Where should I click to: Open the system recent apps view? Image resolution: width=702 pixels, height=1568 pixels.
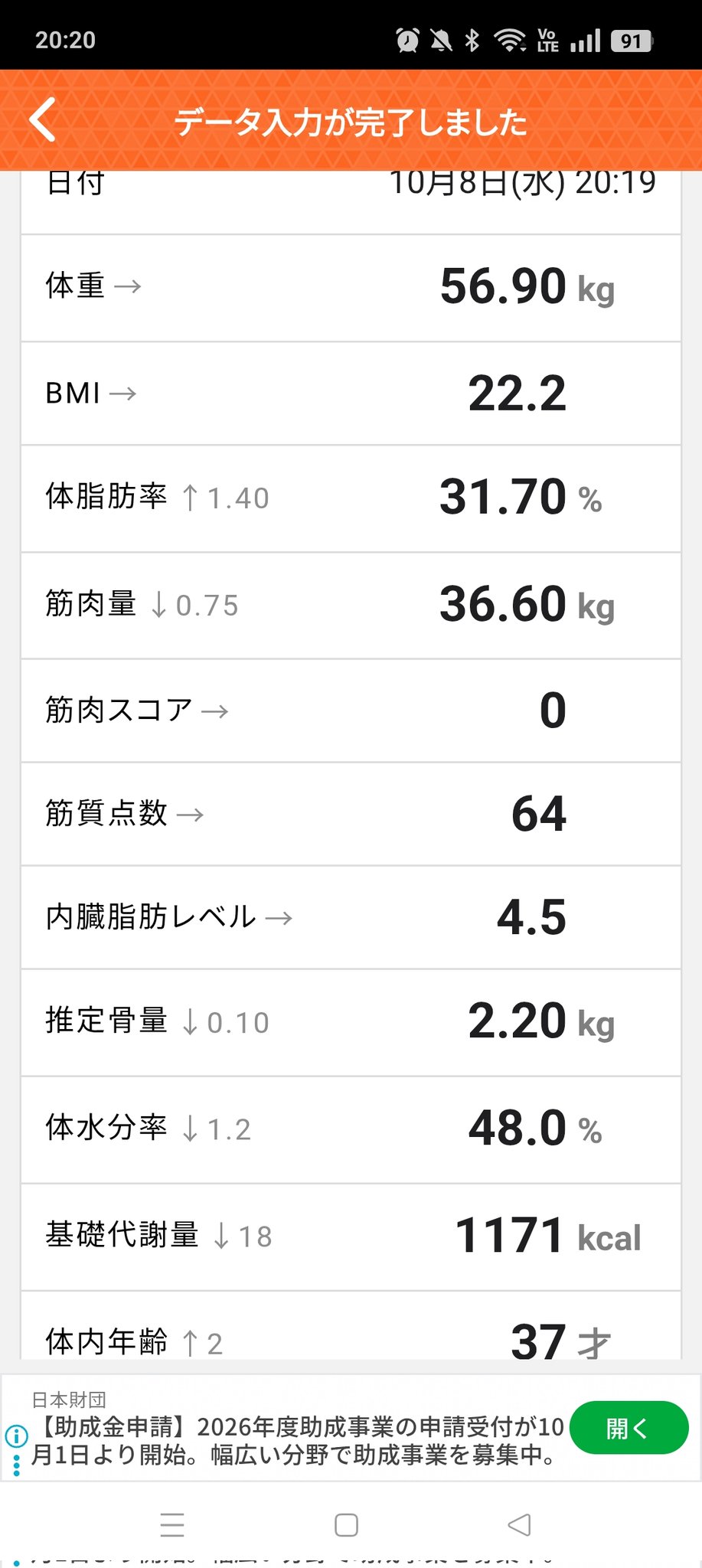(x=172, y=1524)
